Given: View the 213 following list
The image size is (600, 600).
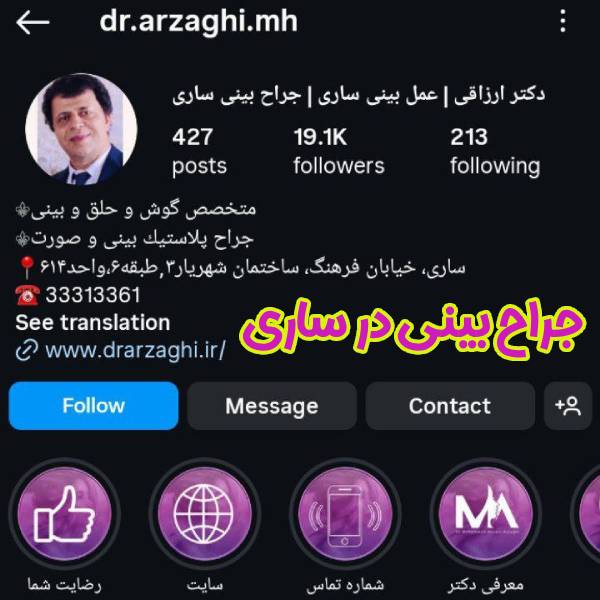Looking at the screenshot, I should pos(494,151).
